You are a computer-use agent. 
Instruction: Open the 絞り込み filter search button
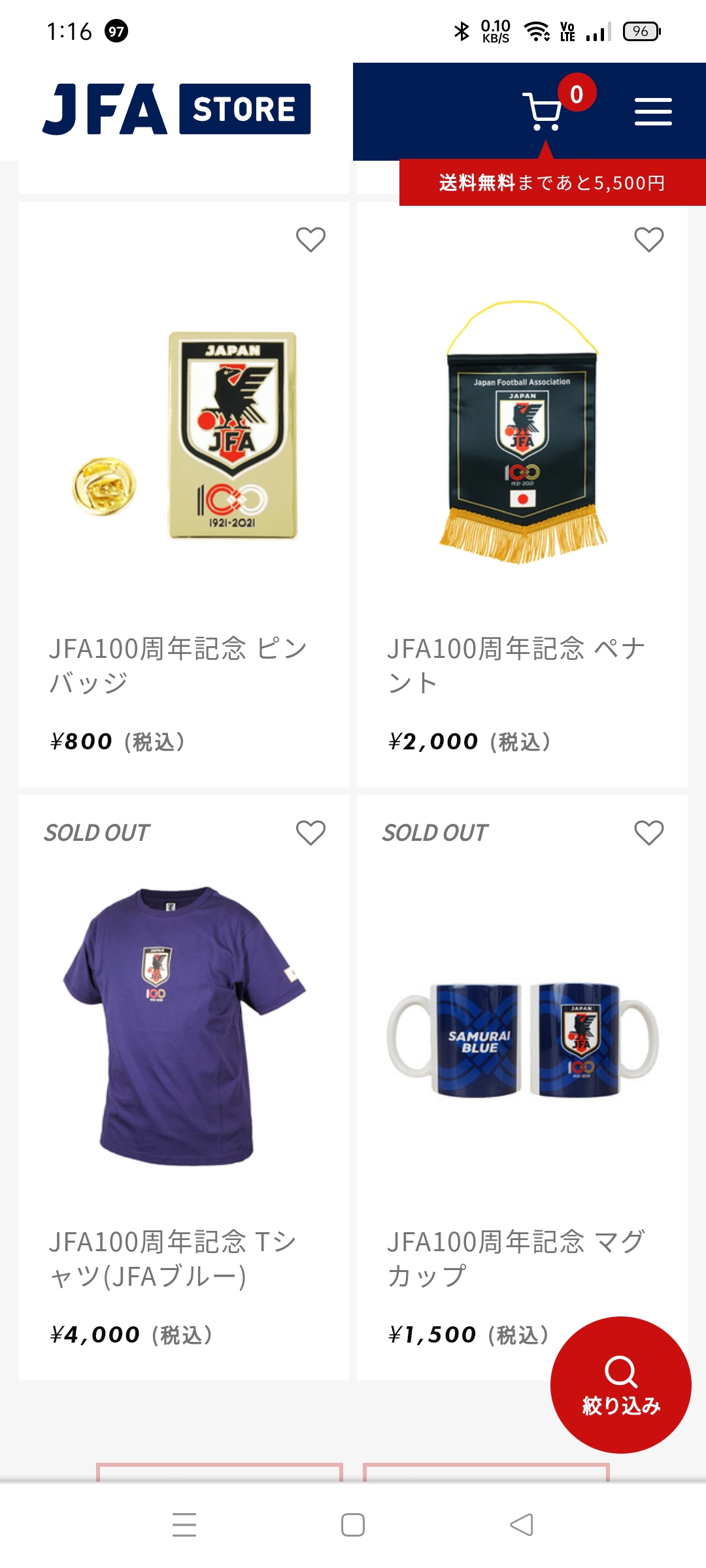click(x=620, y=1384)
